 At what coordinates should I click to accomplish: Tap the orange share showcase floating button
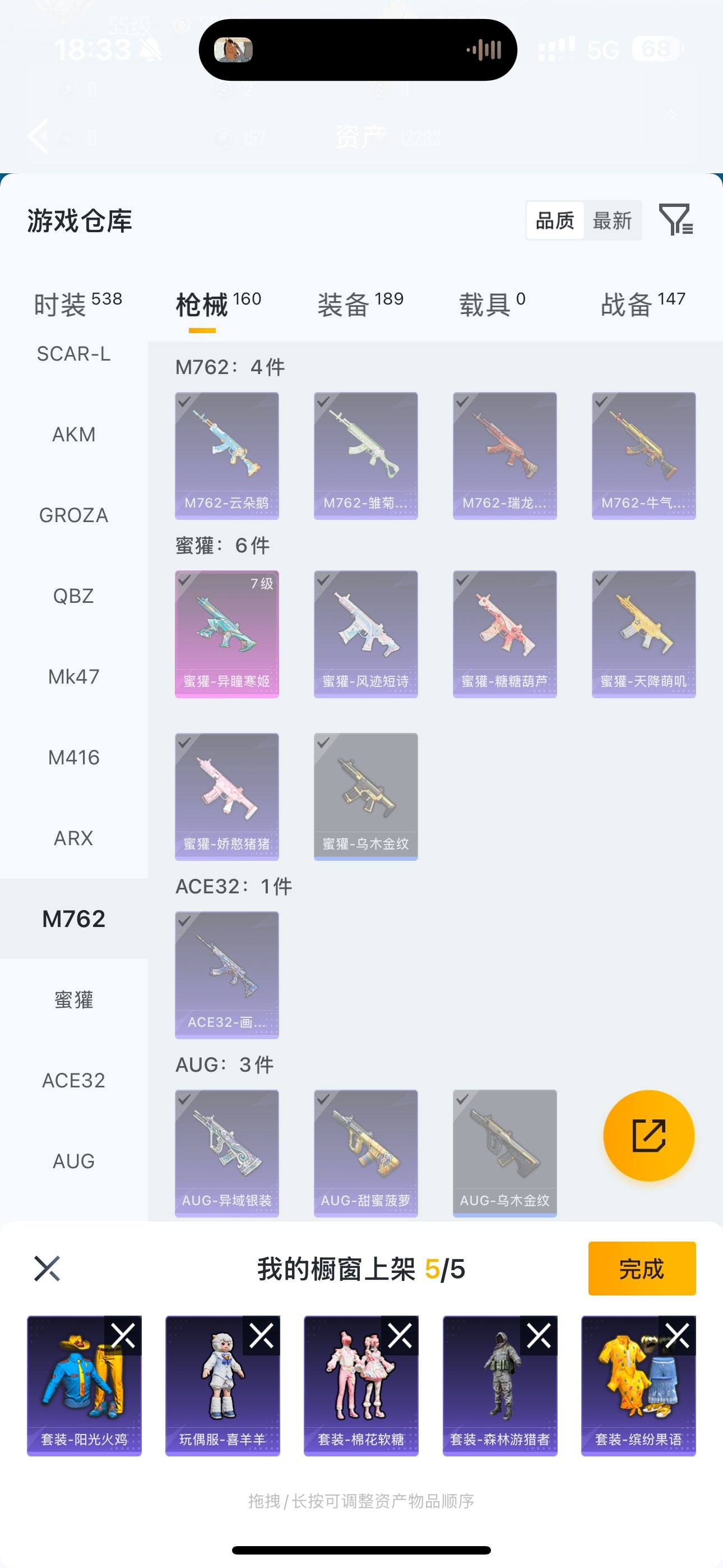coord(648,1135)
